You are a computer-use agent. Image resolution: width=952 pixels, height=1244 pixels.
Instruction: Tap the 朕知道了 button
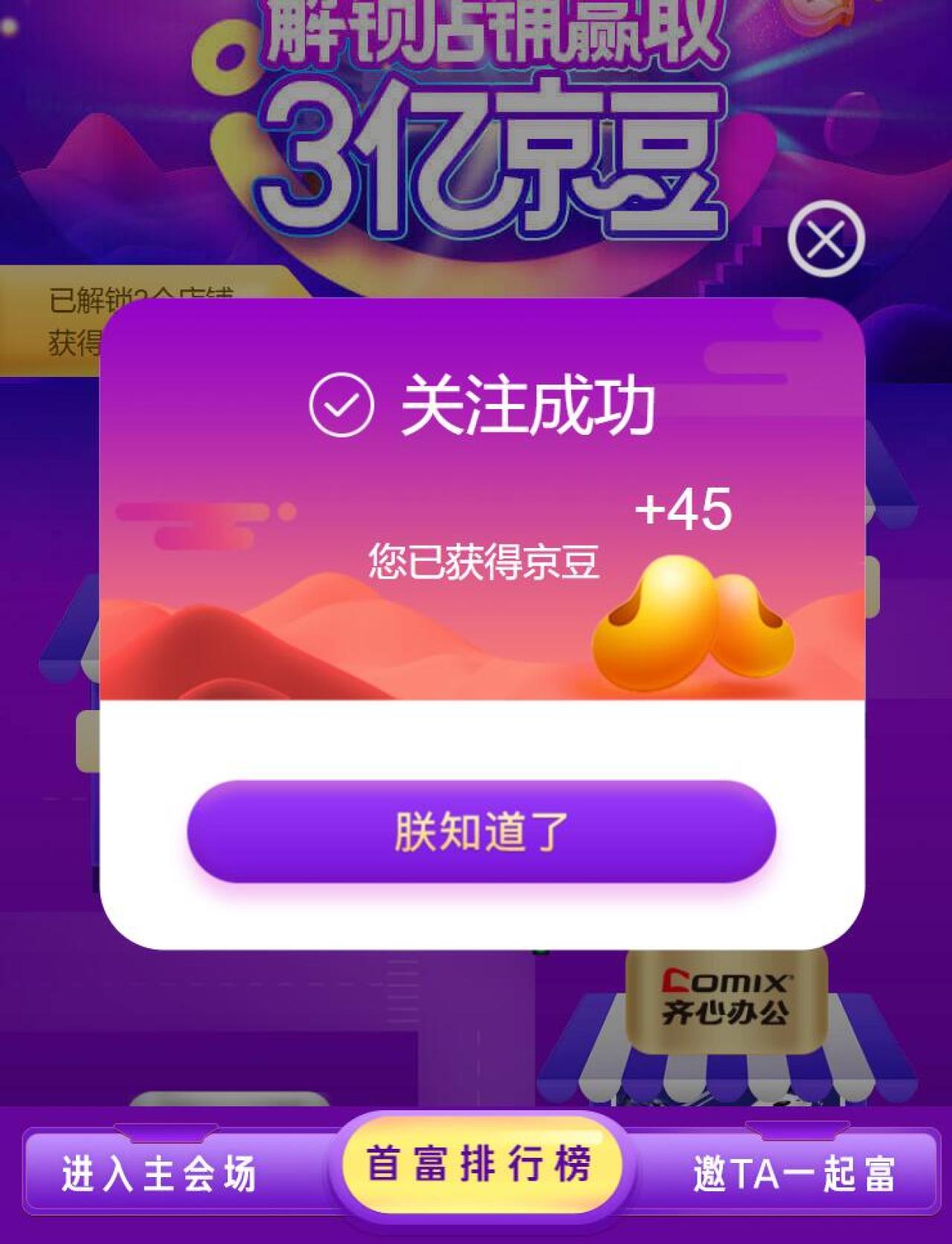point(481,831)
